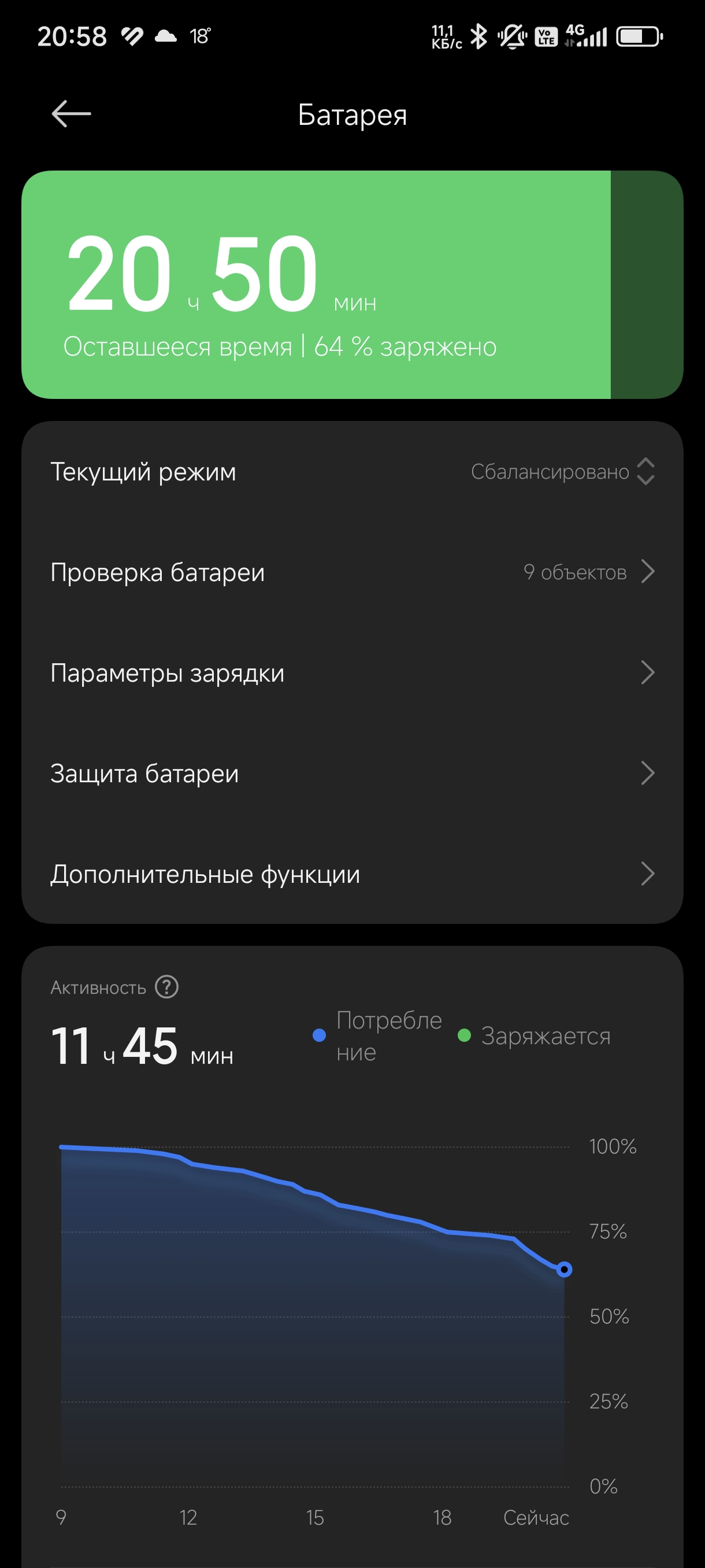Open Проверка батареи

(352, 572)
